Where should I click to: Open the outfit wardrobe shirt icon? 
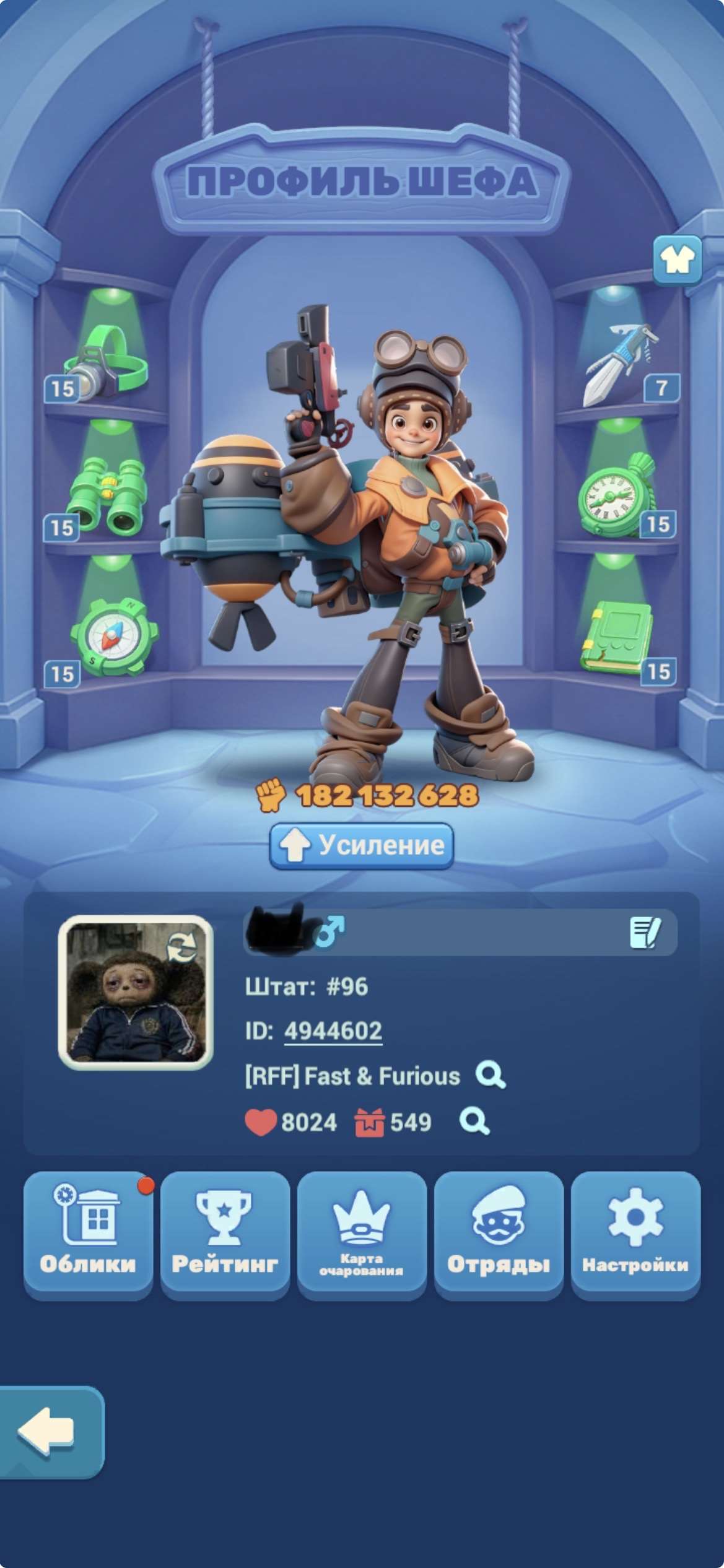pos(677,259)
